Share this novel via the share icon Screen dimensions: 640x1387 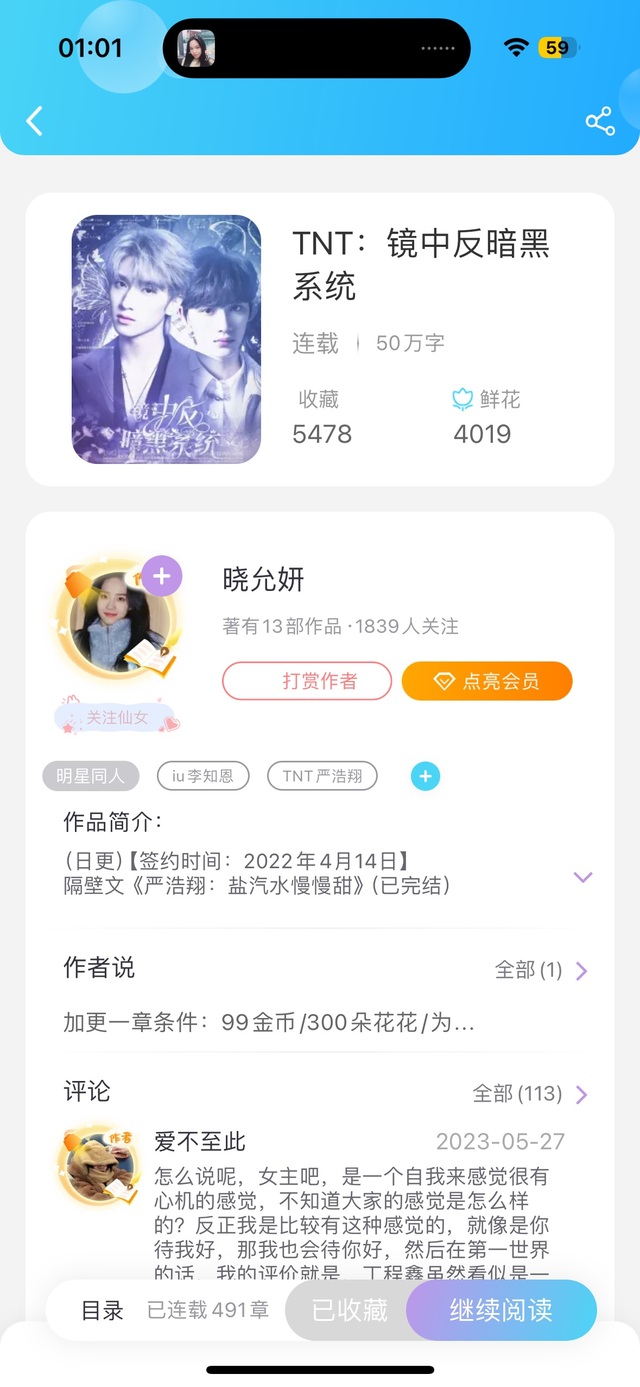(x=599, y=122)
